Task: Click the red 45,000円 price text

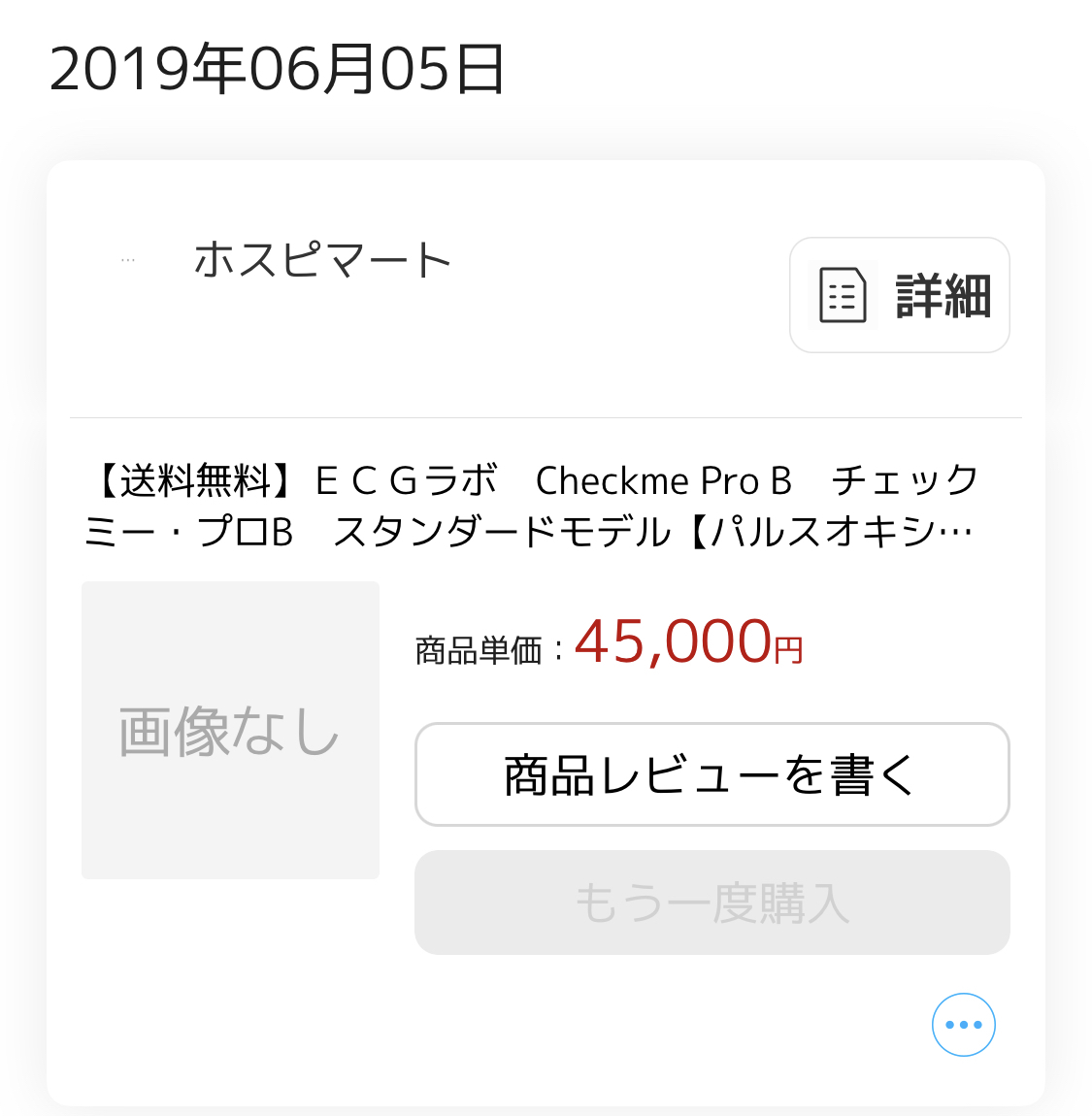Action: pyautogui.click(x=689, y=643)
